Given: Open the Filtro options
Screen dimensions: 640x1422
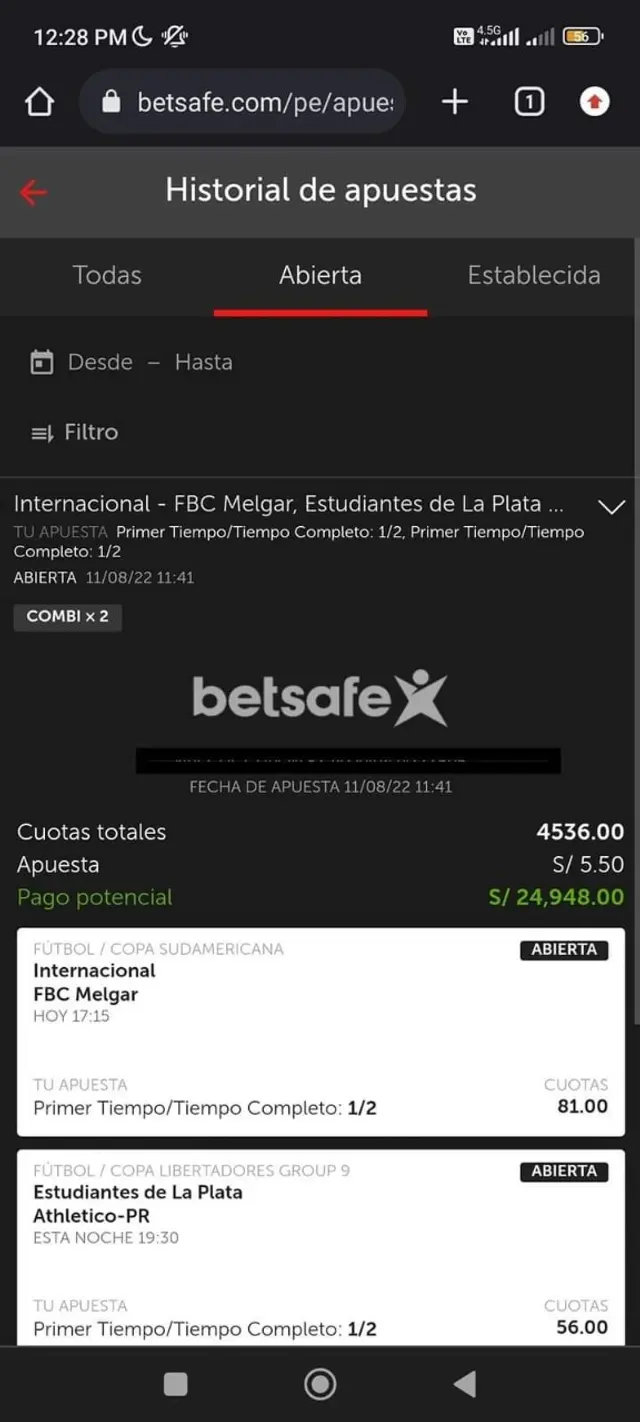Looking at the screenshot, I should (75, 432).
